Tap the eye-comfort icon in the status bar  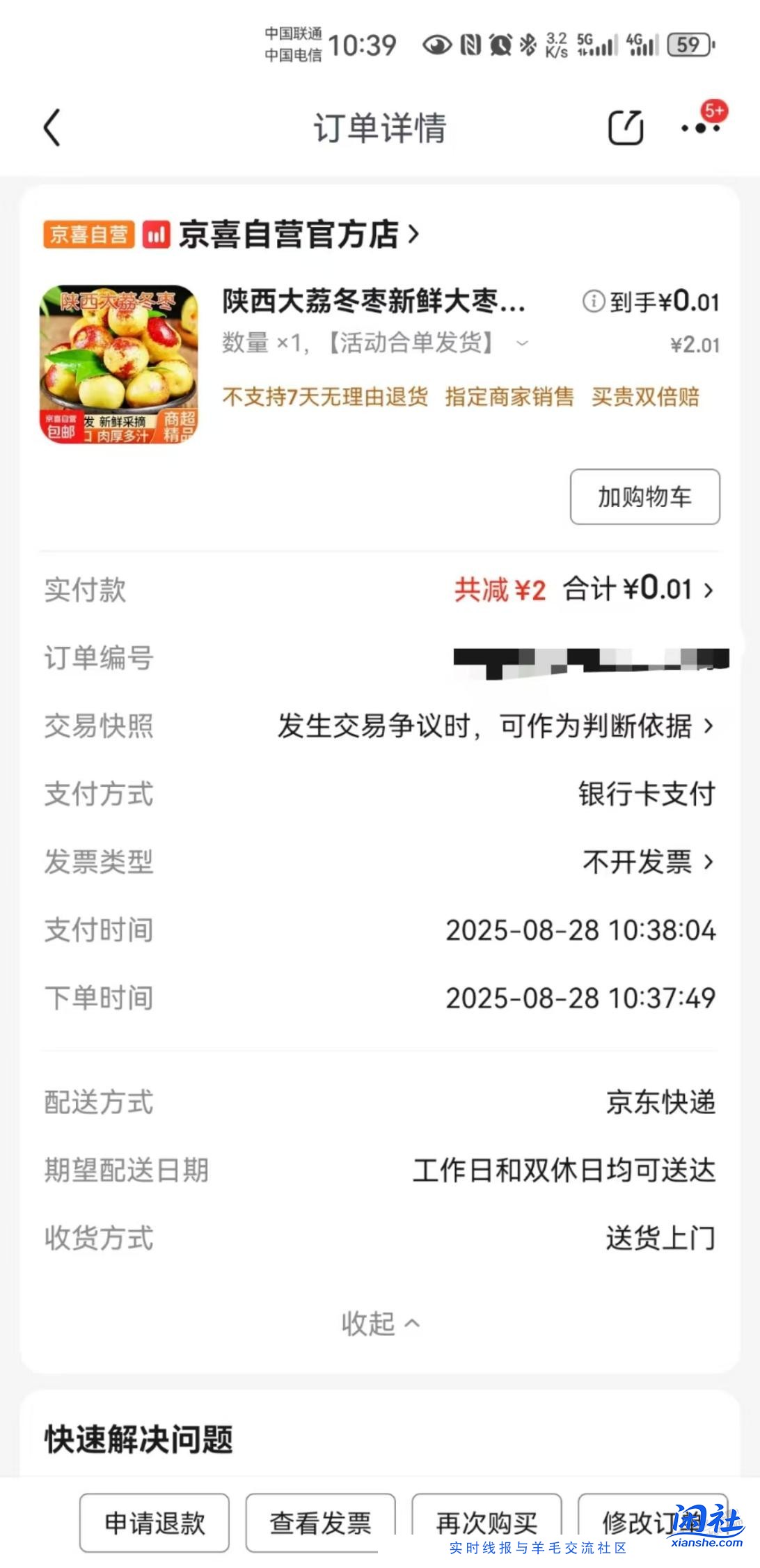437,46
